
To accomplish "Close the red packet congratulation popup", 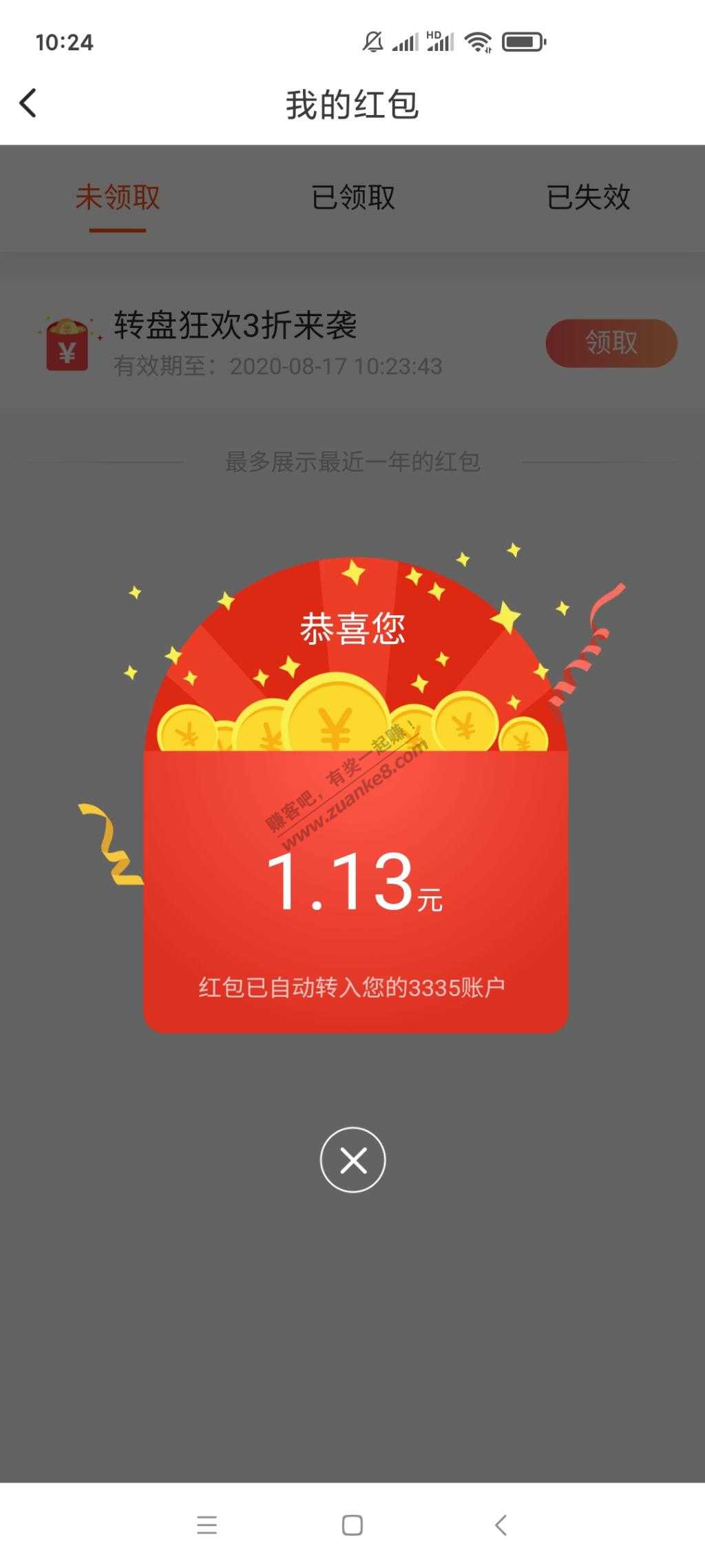I will (352, 1160).
